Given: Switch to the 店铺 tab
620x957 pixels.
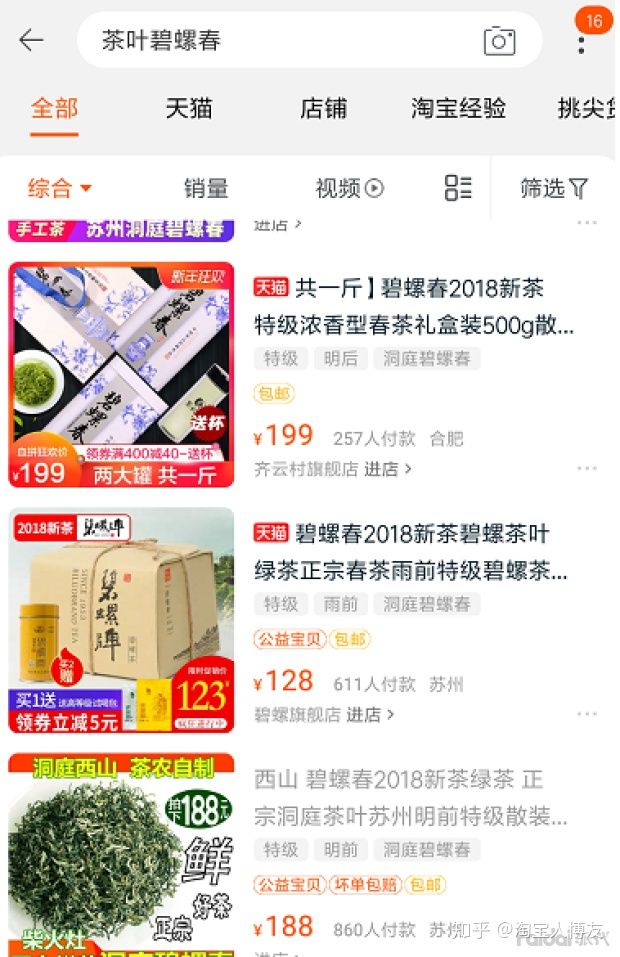Looking at the screenshot, I should click(323, 108).
